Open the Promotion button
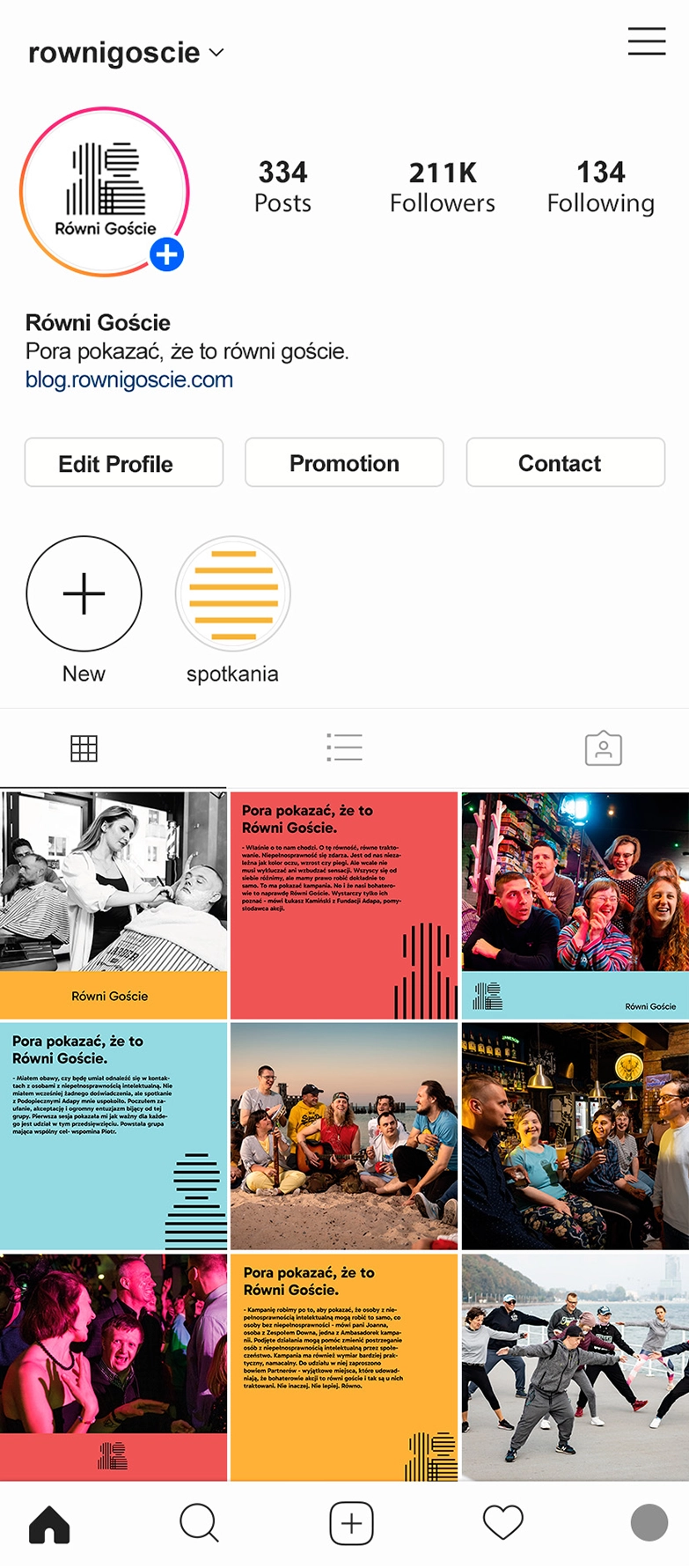Viewport: 689px width, 1568px height. 344,463
